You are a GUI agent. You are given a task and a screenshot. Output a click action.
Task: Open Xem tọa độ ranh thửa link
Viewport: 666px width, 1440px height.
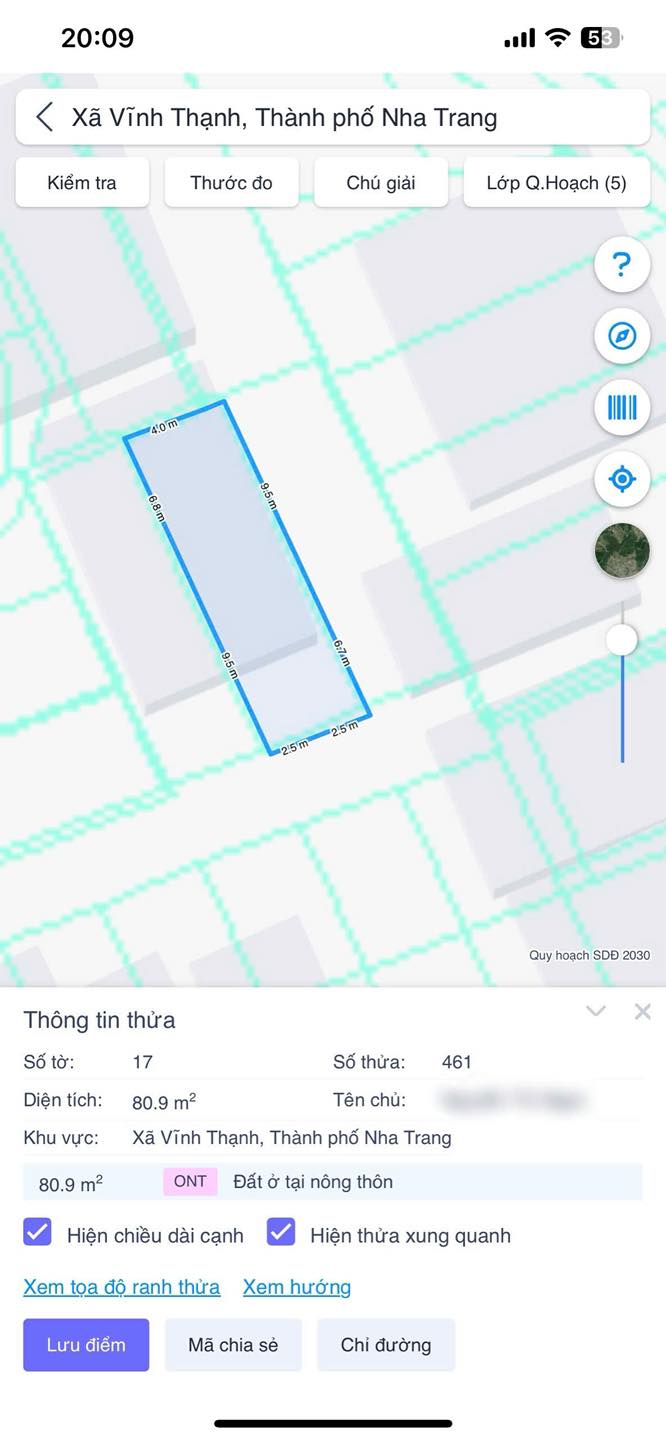[122, 1287]
